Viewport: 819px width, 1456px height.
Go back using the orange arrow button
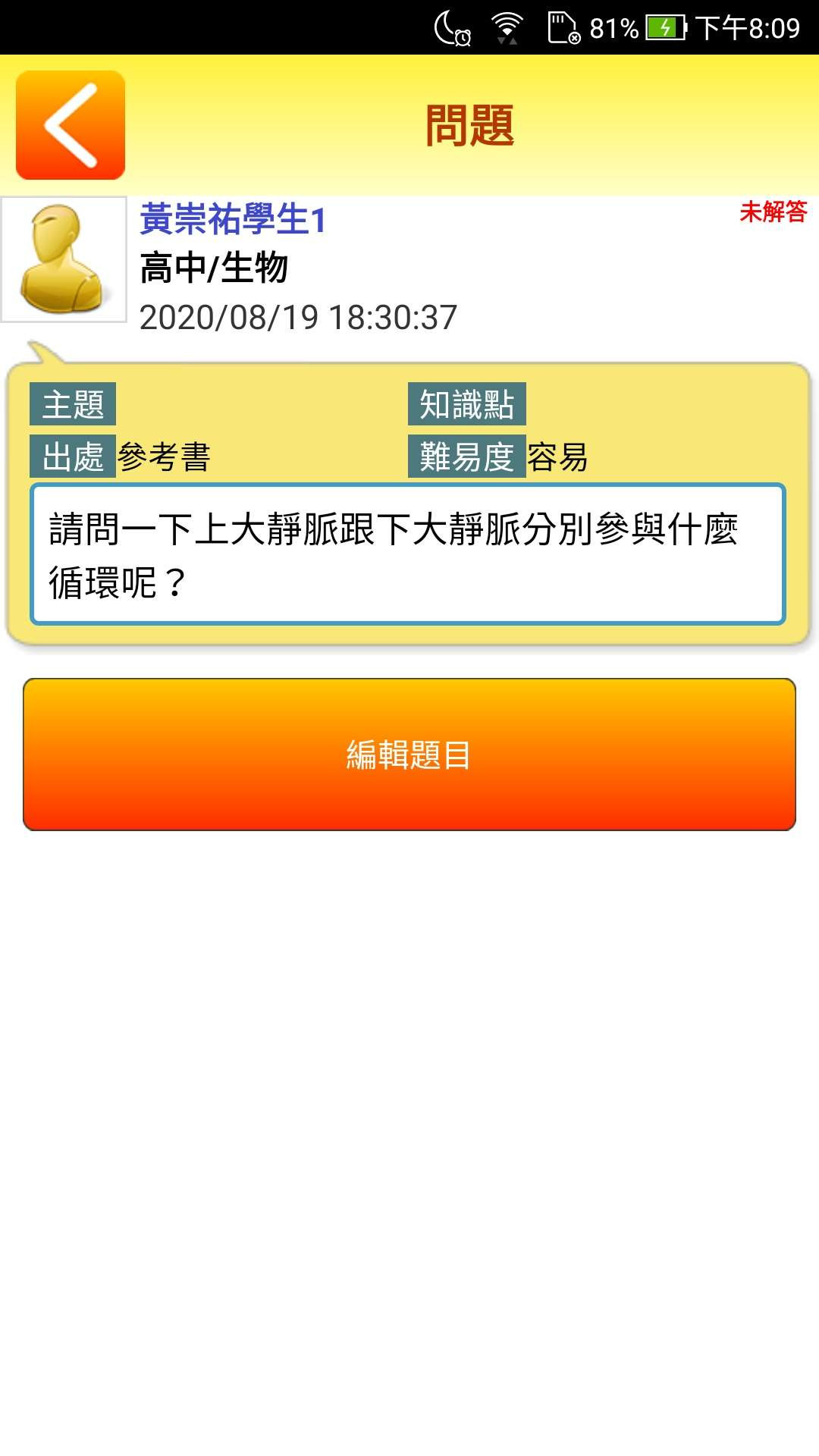pyautogui.click(x=71, y=125)
